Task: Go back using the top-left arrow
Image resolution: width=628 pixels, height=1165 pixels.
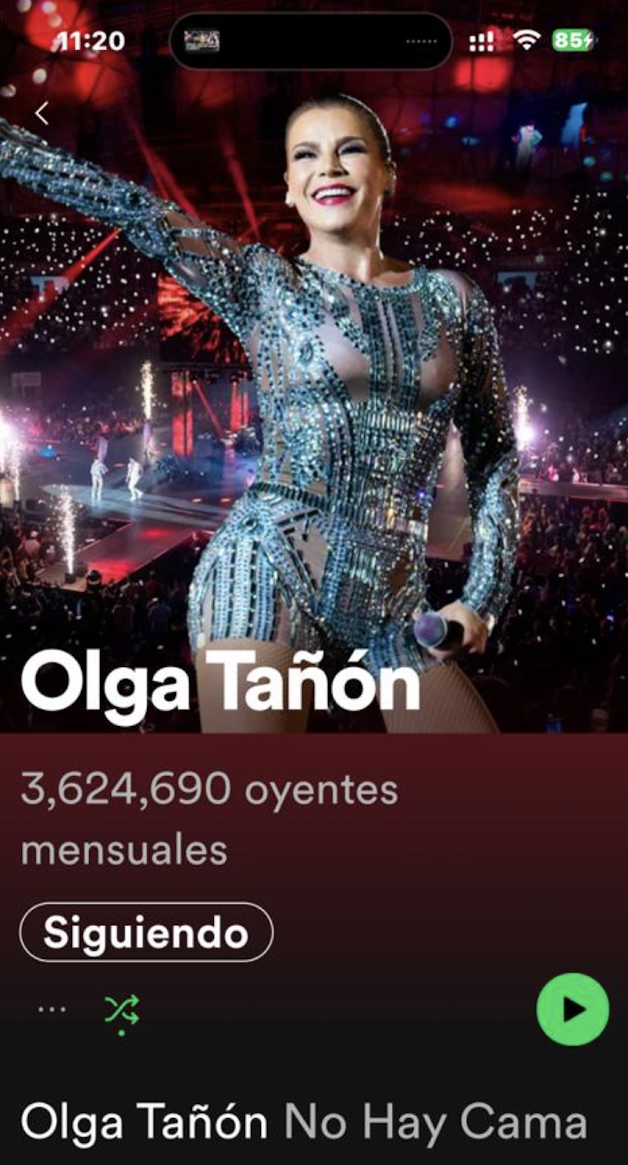Action: click(x=41, y=114)
